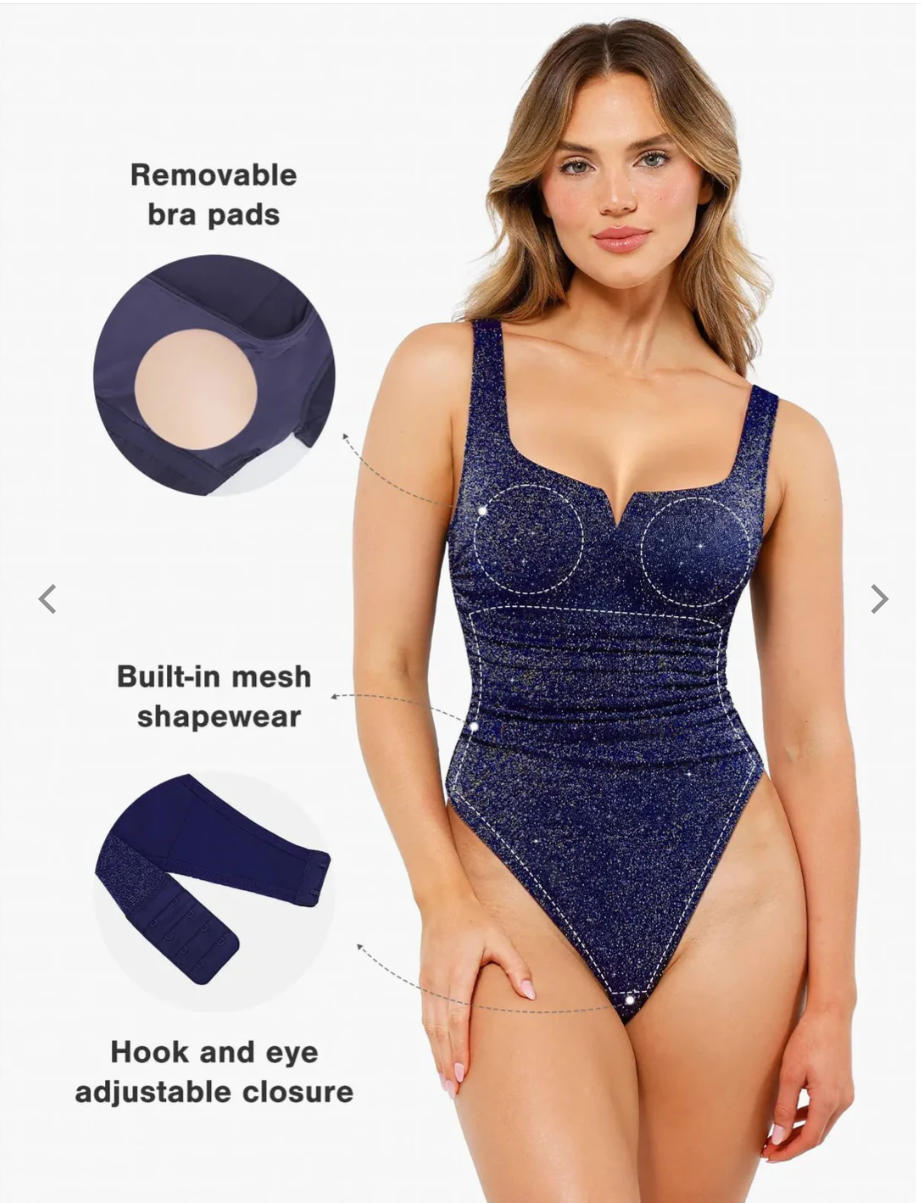This screenshot has height=1203, width=921.
Task: Go to the previous product image
Action: [47, 599]
